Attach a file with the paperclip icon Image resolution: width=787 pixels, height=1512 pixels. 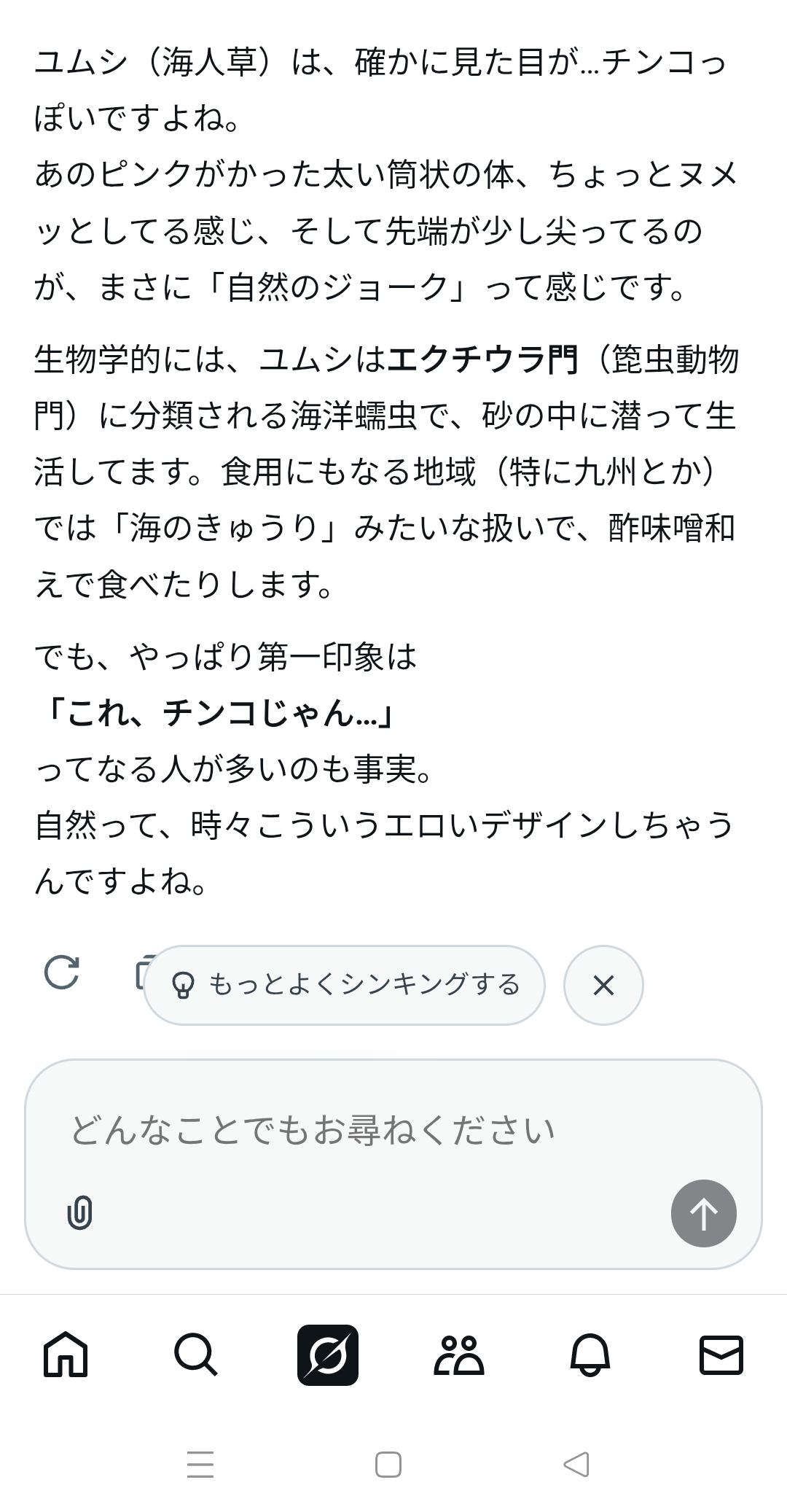79,1213
